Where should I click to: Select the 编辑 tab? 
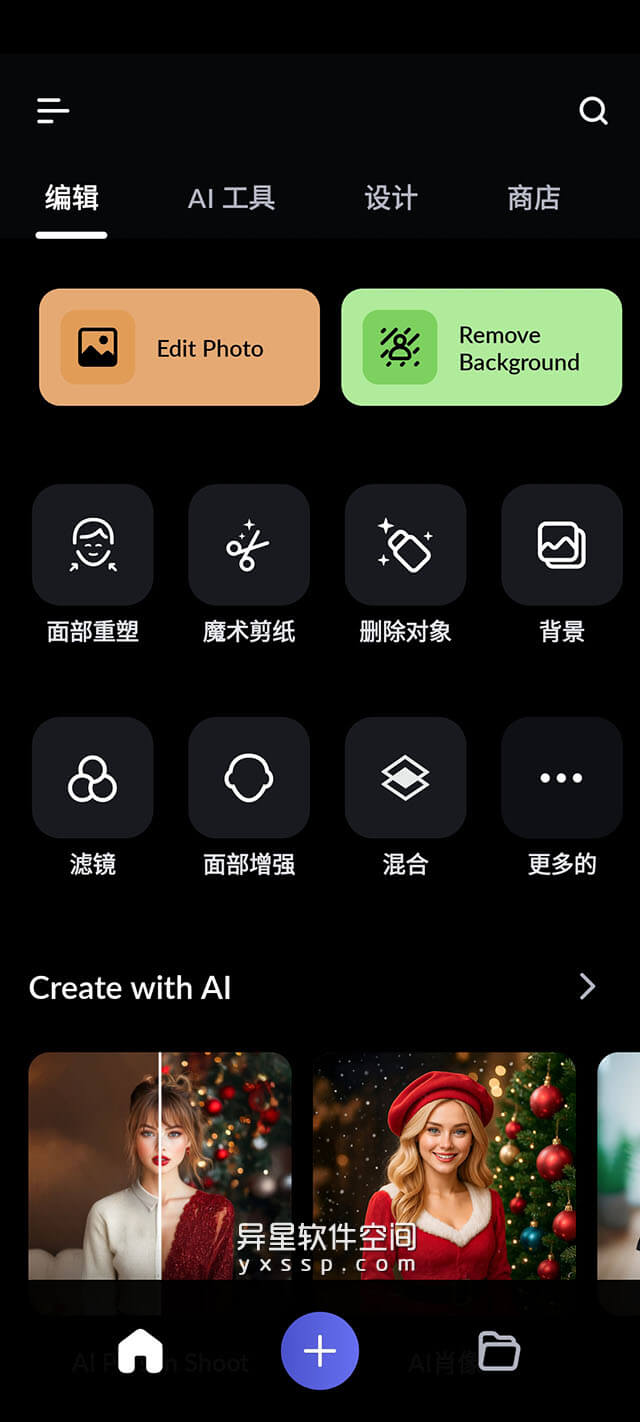click(x=72, y=198)
